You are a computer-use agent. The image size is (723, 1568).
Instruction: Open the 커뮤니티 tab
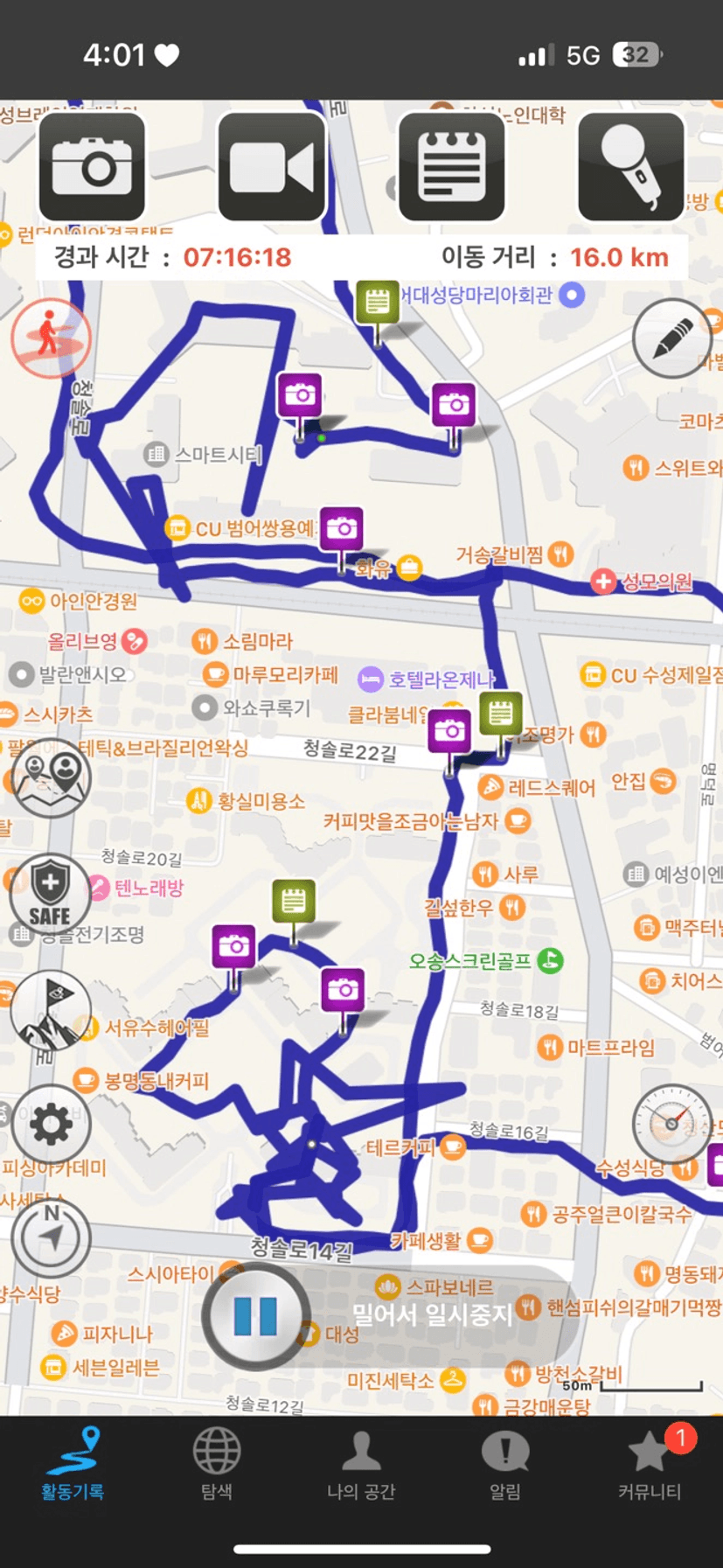point(649,1463)
